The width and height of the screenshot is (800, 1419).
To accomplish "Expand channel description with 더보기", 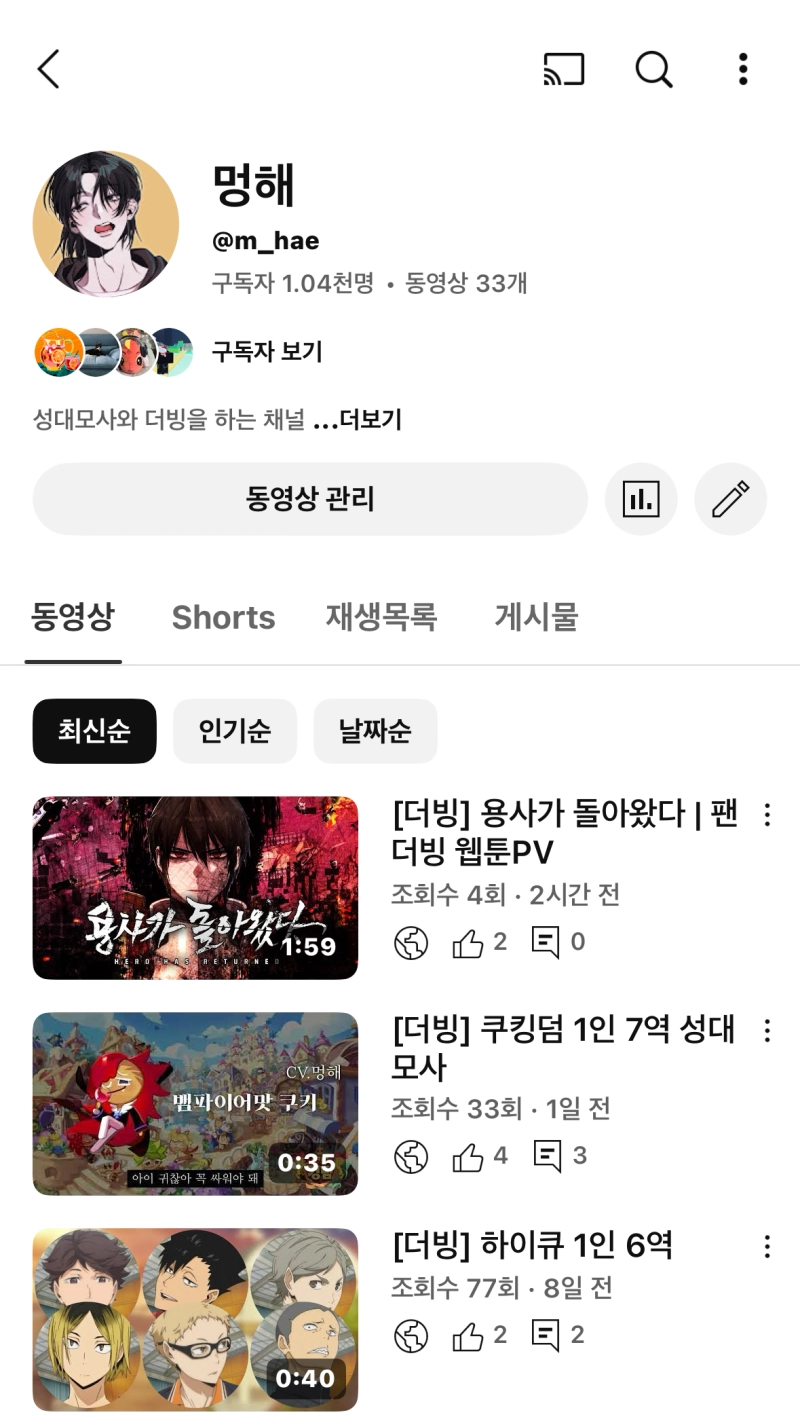I will click(358, 420).
